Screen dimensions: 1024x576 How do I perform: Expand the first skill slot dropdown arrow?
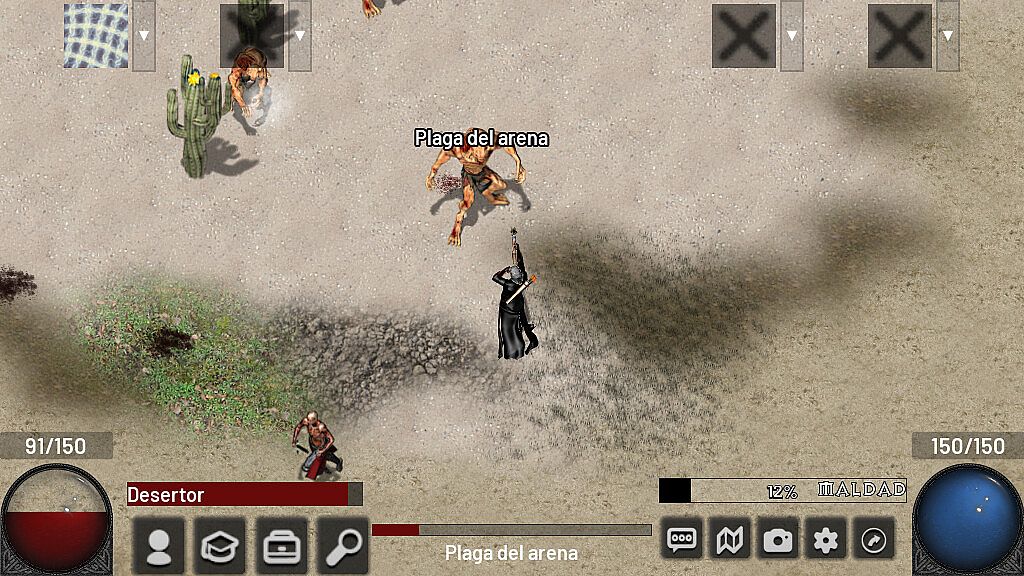point(144,36)
